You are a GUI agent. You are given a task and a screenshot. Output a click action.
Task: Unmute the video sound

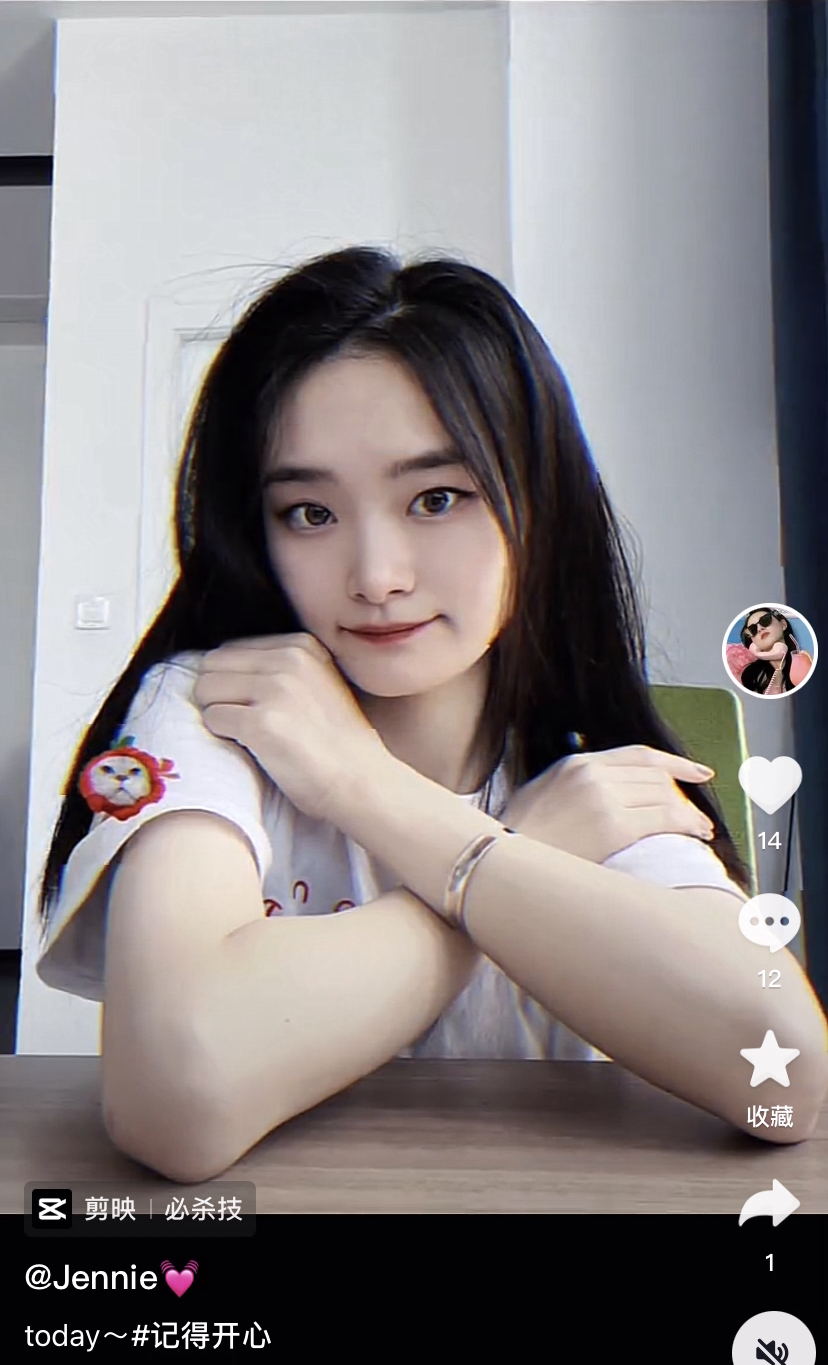772,1345
